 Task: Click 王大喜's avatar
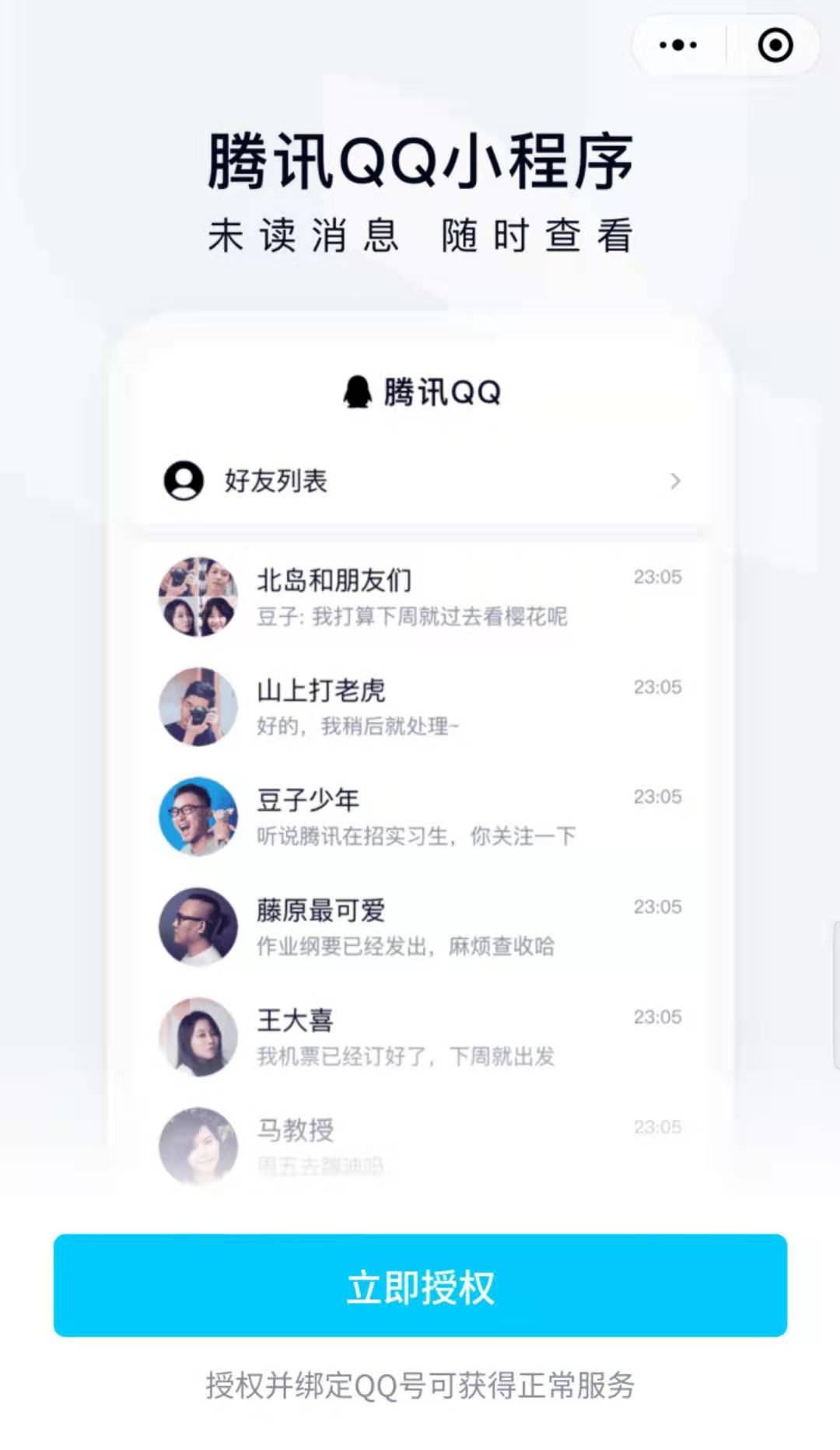pos(197,1035)
